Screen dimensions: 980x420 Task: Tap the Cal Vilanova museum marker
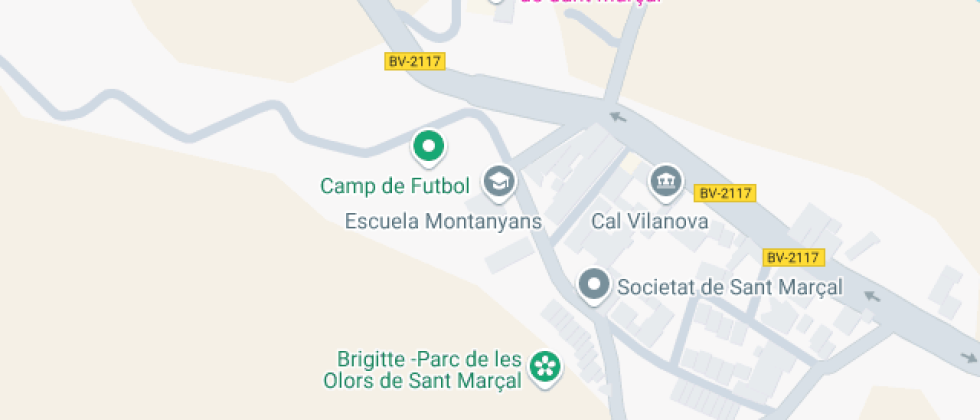(x=665, y=182)
